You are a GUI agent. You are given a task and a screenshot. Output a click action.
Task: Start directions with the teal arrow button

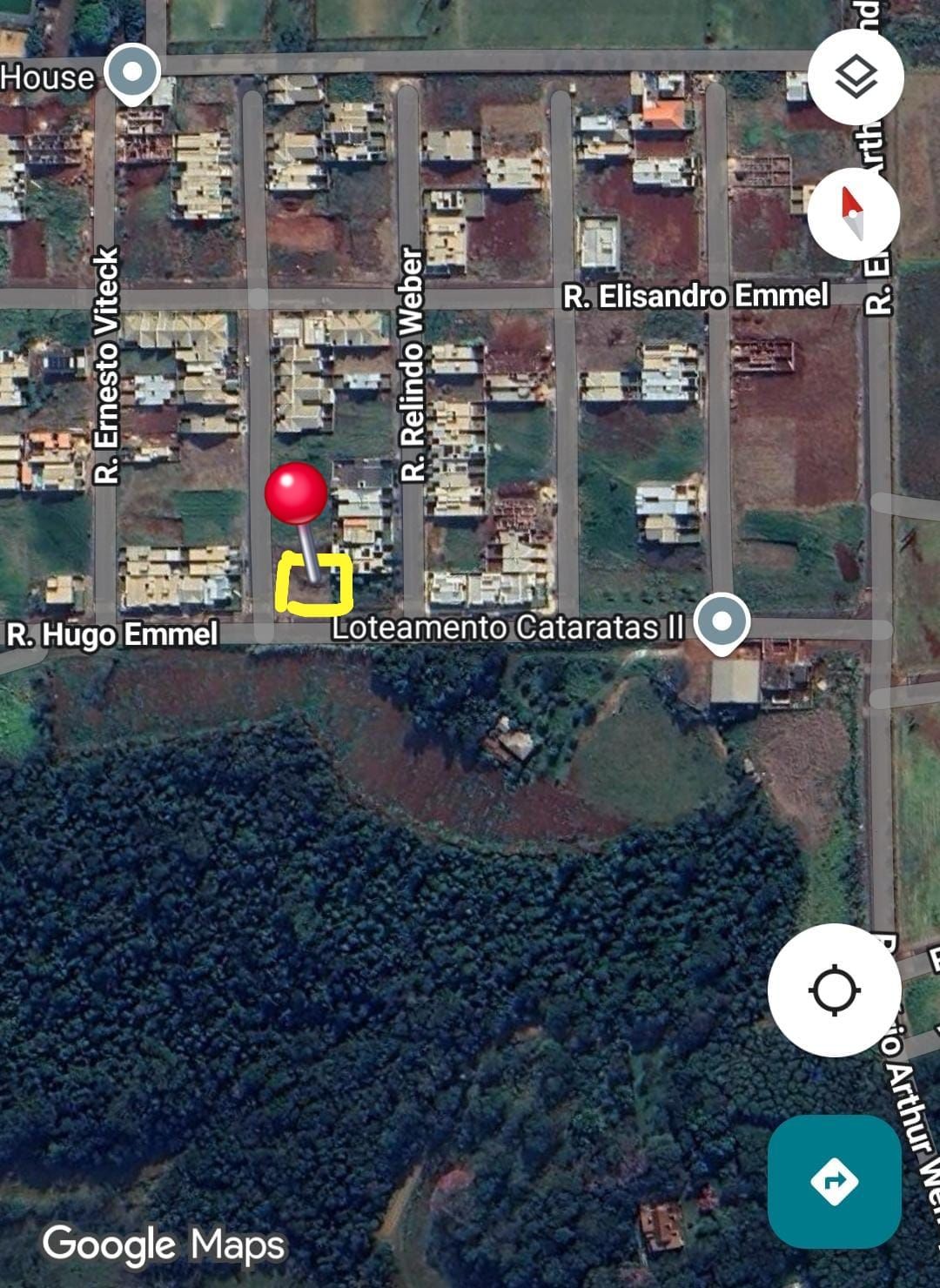834,1181
